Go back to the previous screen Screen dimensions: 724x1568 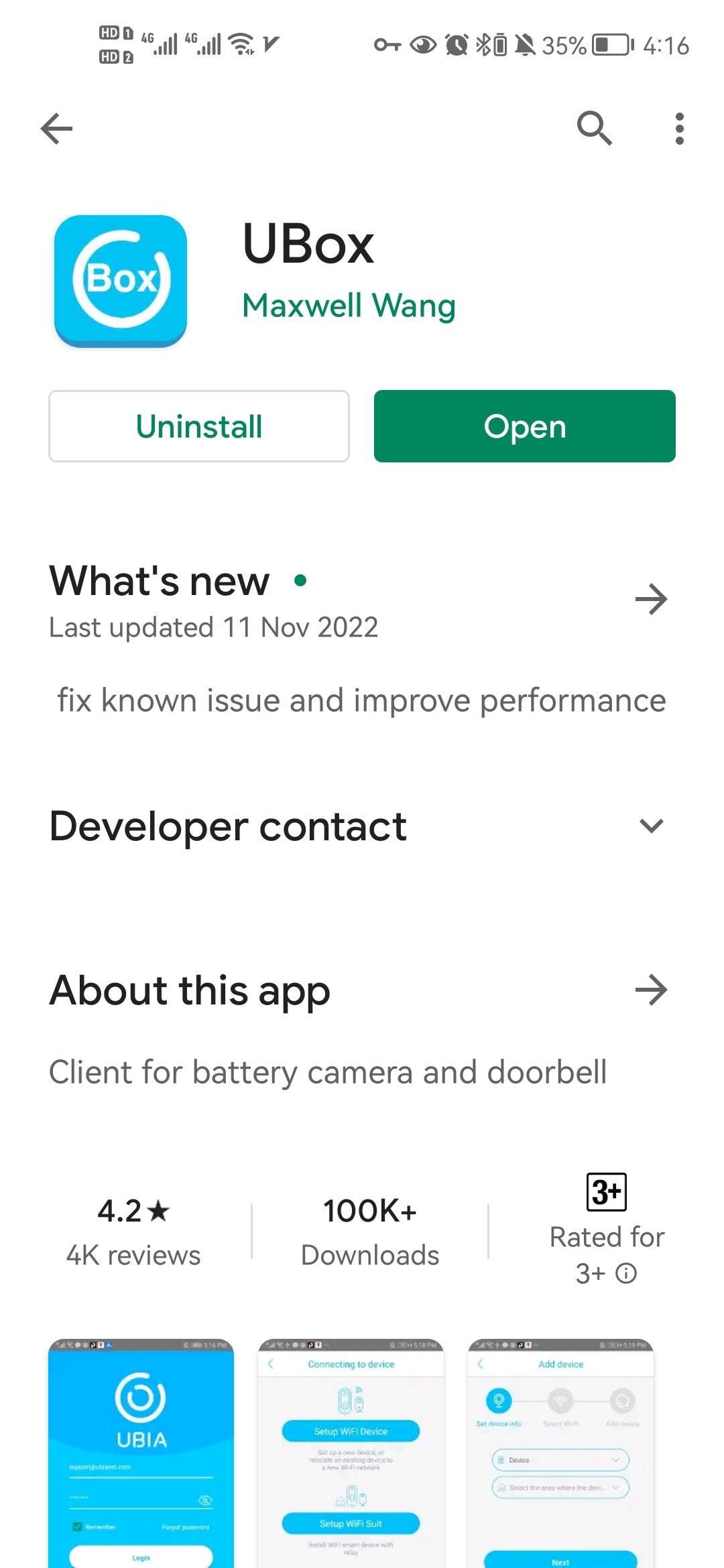pos(57,129)
